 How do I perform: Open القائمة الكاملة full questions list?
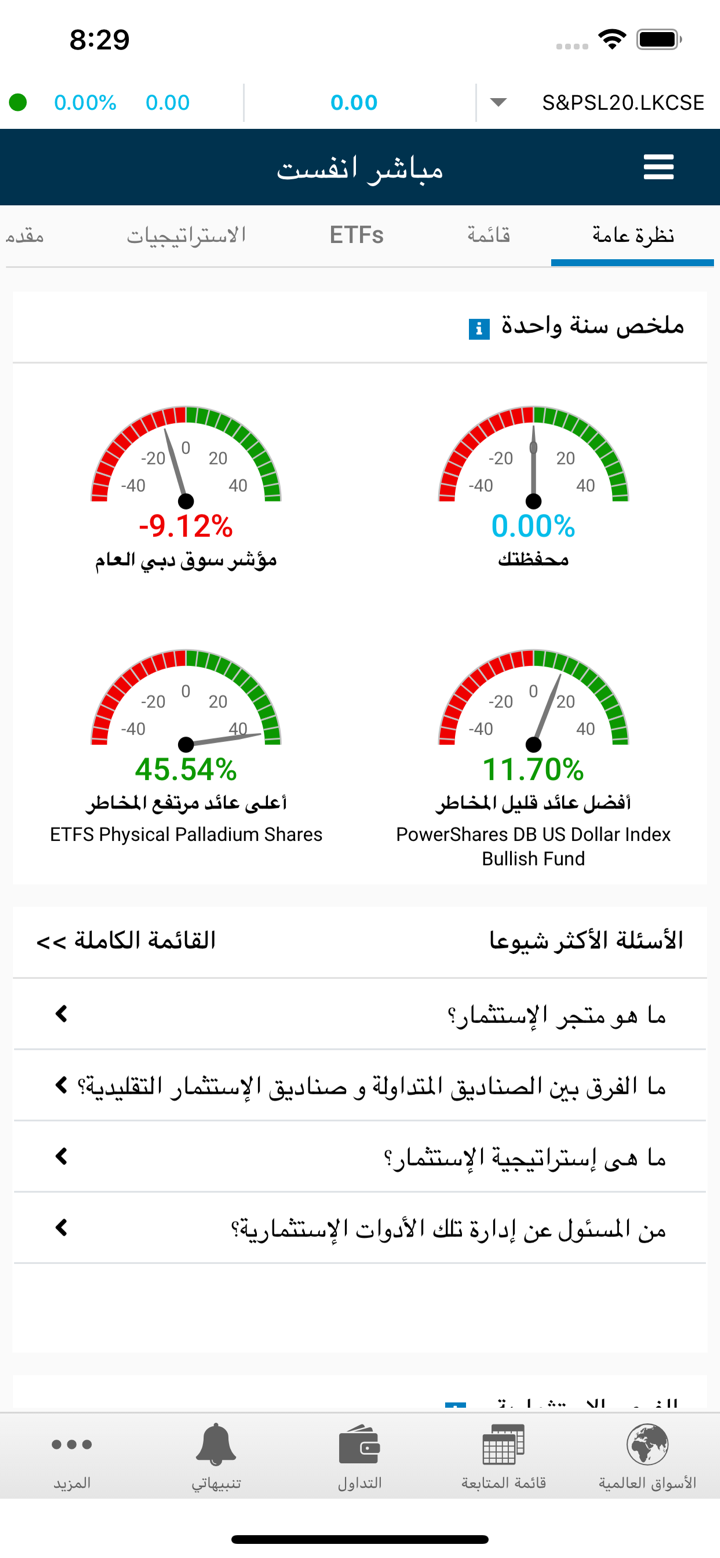coord(126,941)
